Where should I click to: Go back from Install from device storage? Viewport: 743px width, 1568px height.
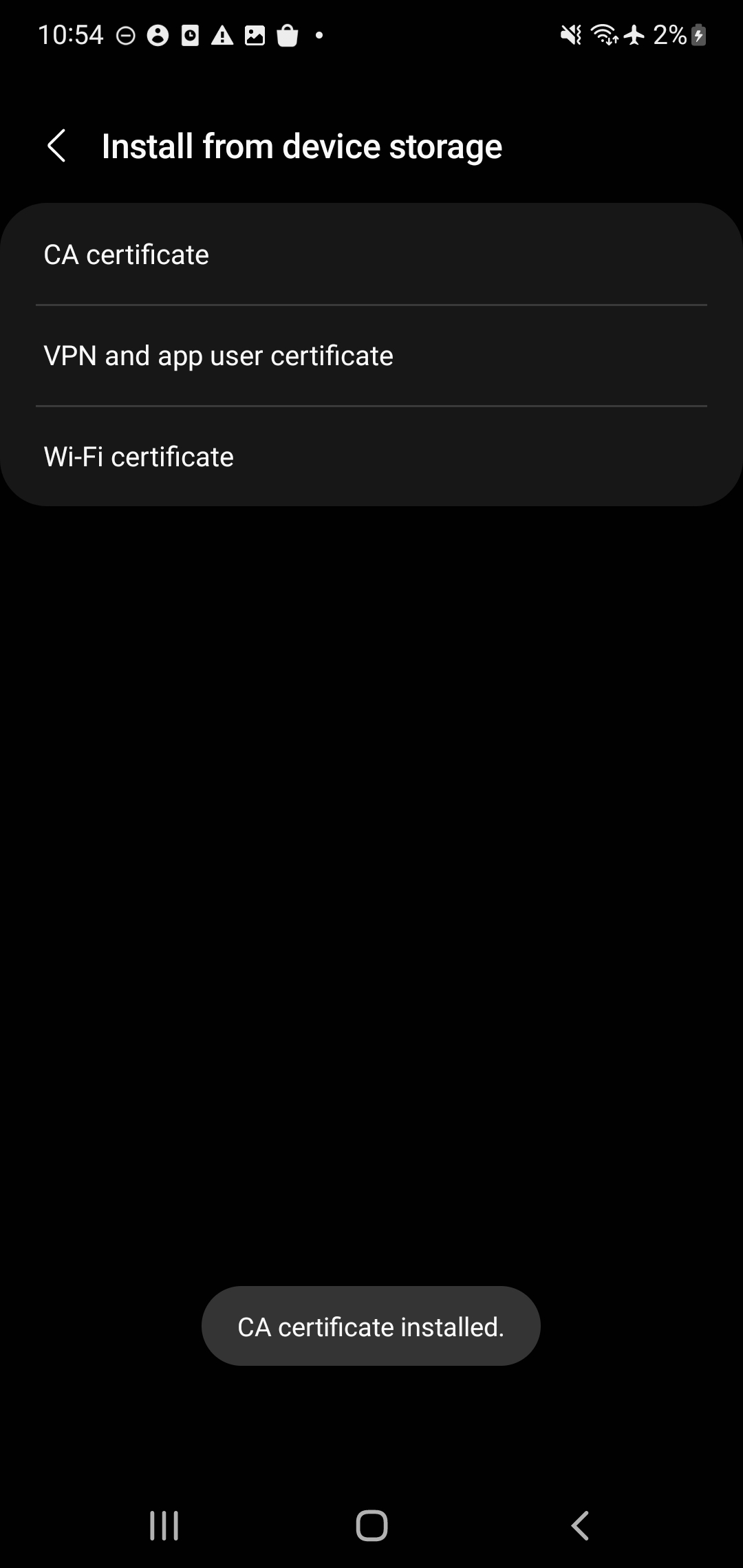pyautogui.click(x=56, y=146)
